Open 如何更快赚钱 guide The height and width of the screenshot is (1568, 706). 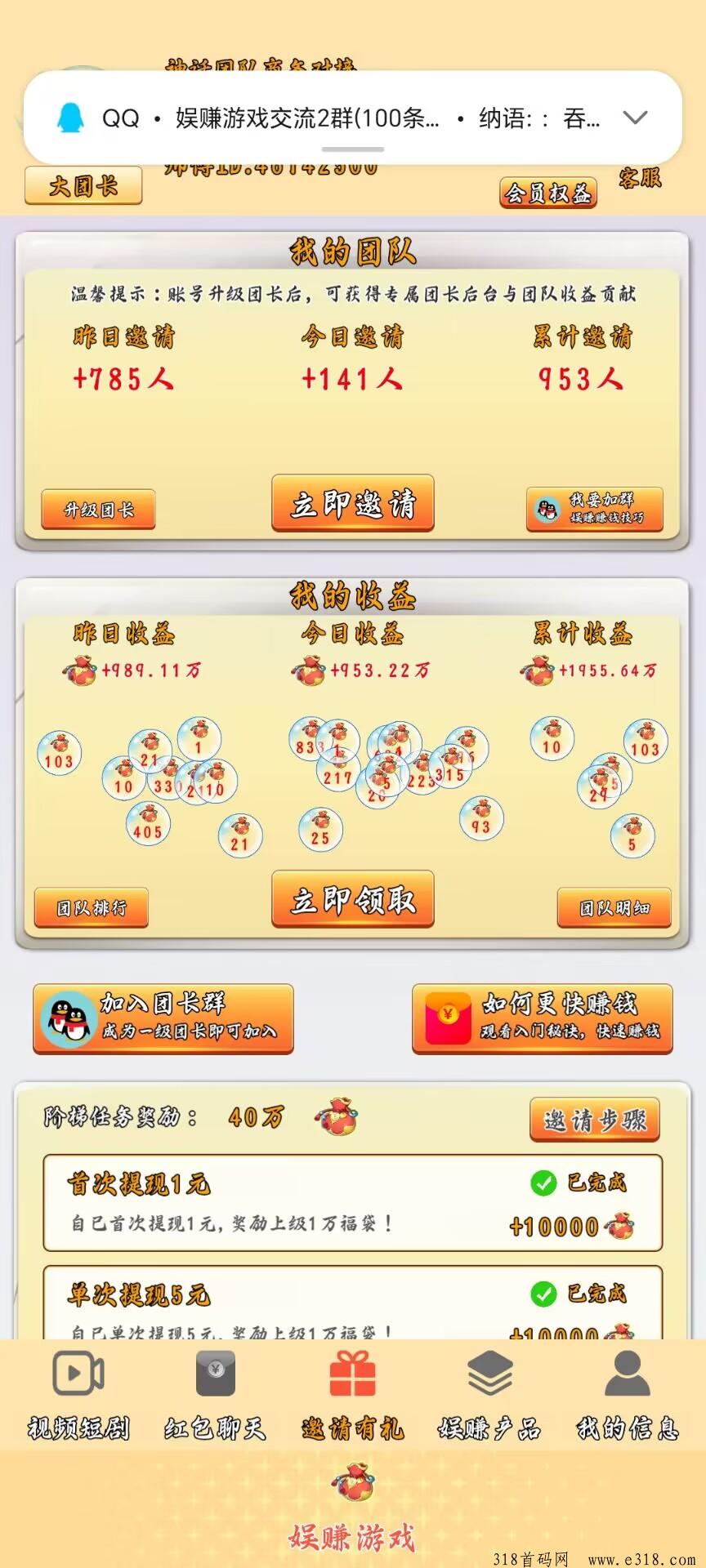pos(543,1018)
